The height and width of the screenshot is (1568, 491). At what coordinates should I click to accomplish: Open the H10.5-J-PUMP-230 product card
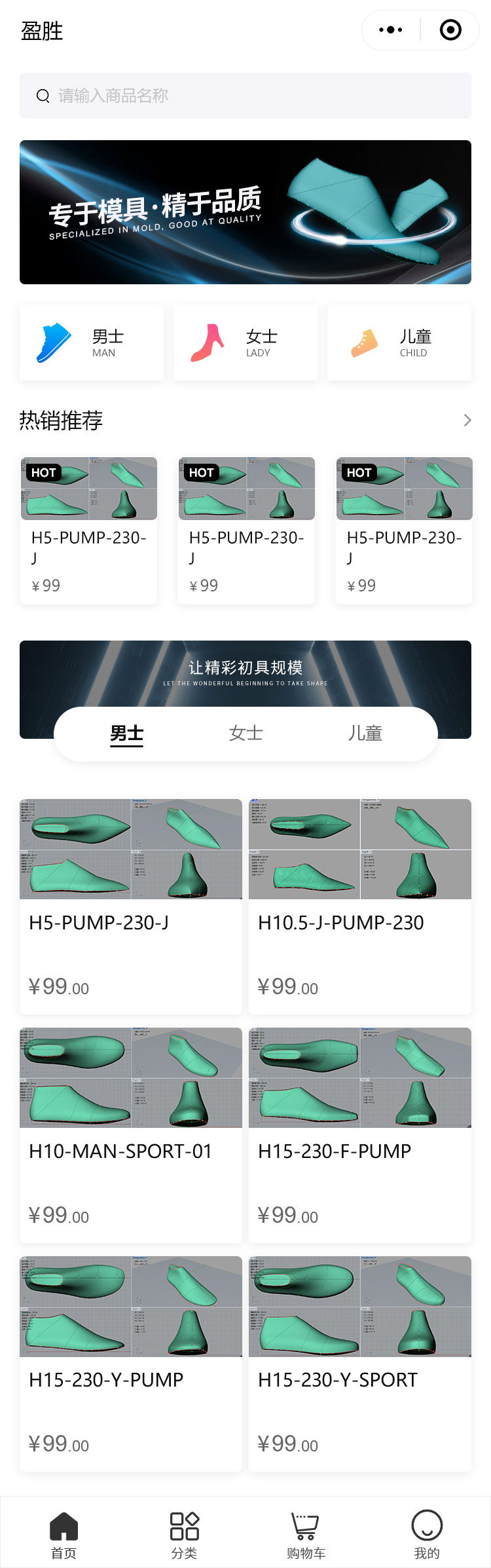pos(360,906)
